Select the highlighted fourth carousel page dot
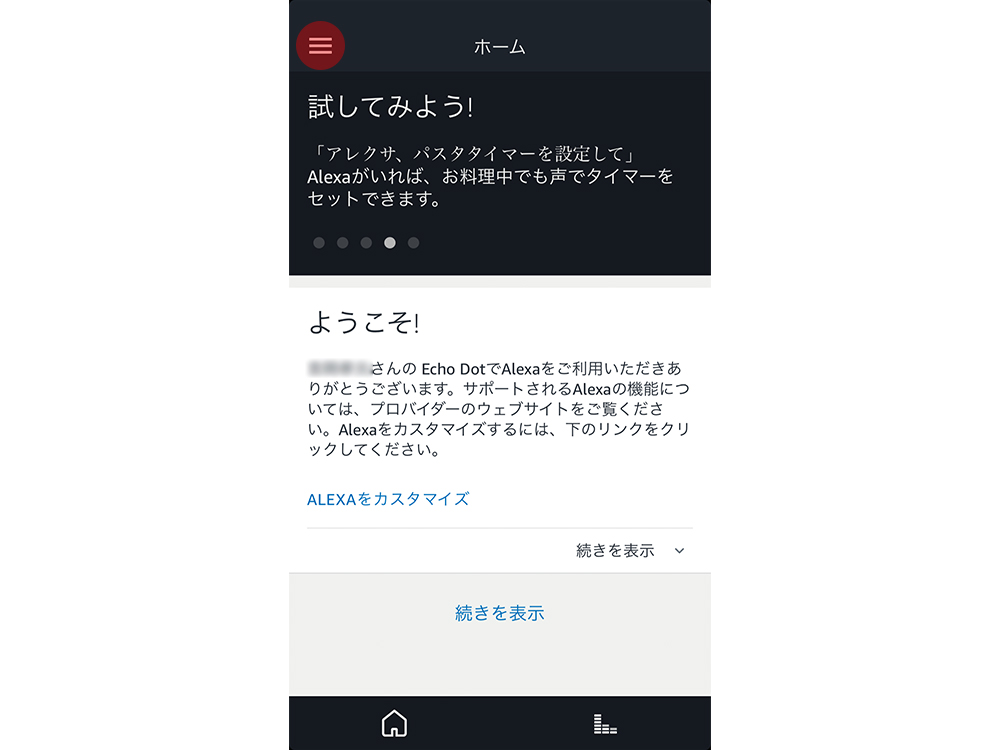The height and width of the screenshot is (750, 1000). 390,243
